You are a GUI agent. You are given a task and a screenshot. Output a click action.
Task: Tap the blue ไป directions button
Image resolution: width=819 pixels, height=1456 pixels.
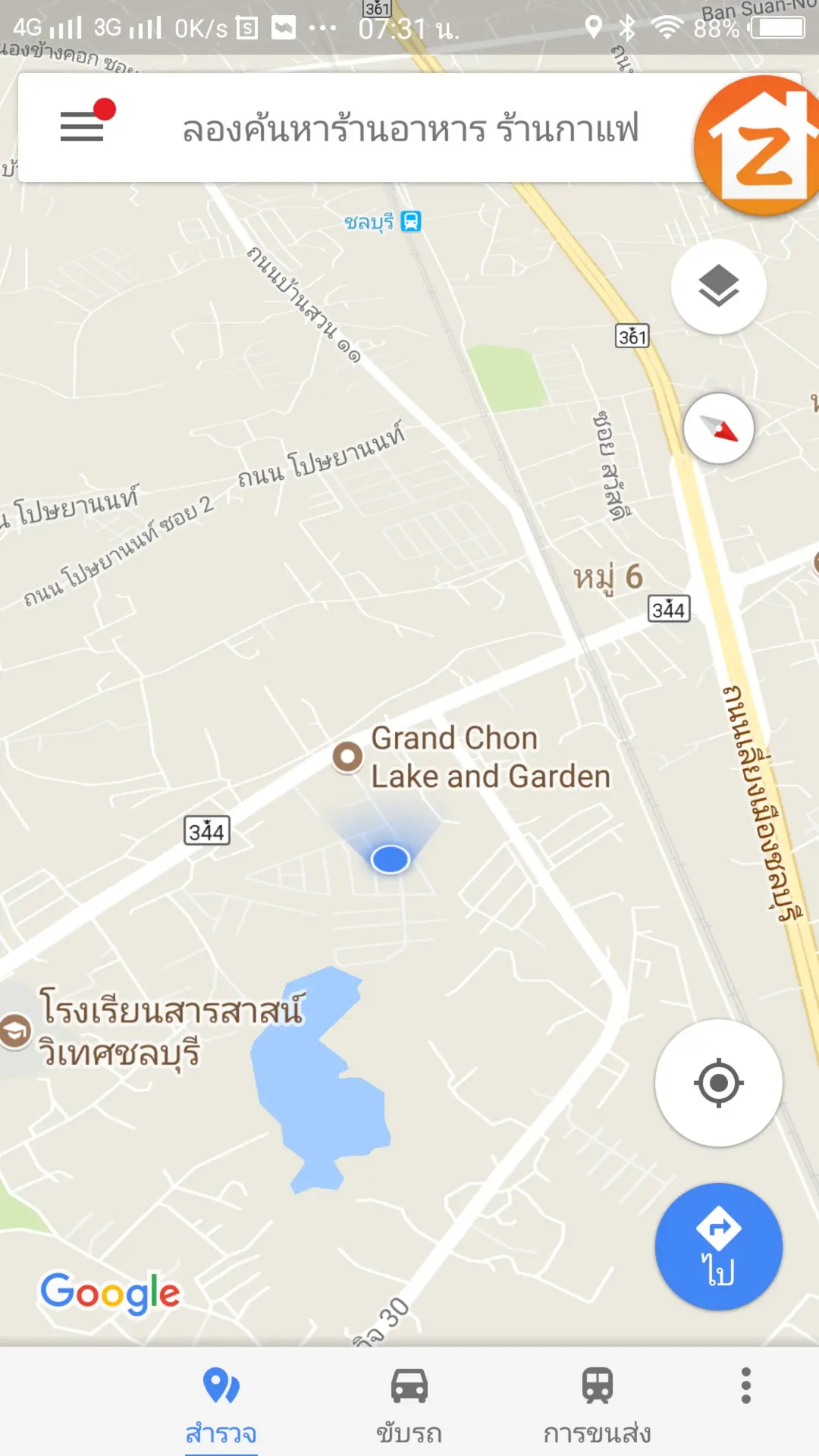718,1247
